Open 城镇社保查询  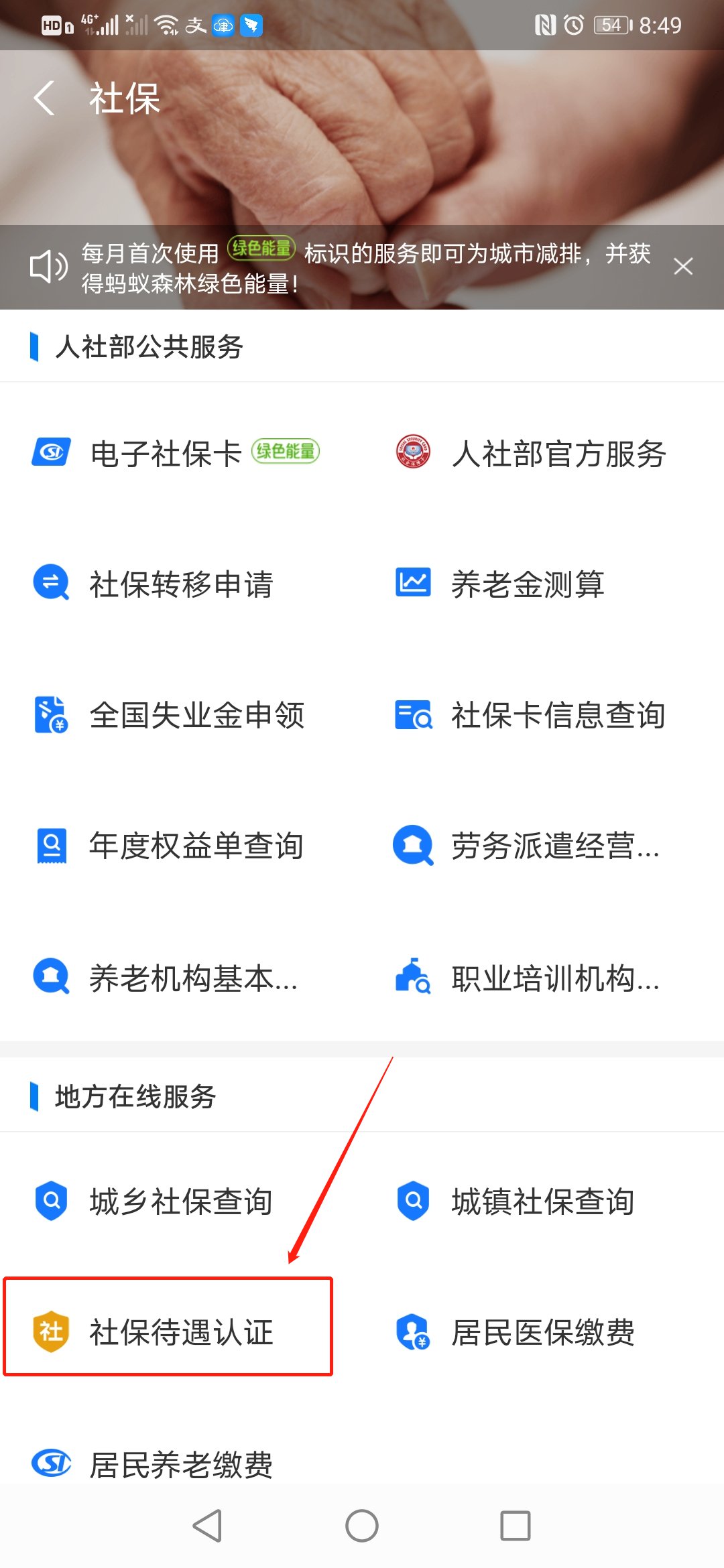pos(543,1201)
